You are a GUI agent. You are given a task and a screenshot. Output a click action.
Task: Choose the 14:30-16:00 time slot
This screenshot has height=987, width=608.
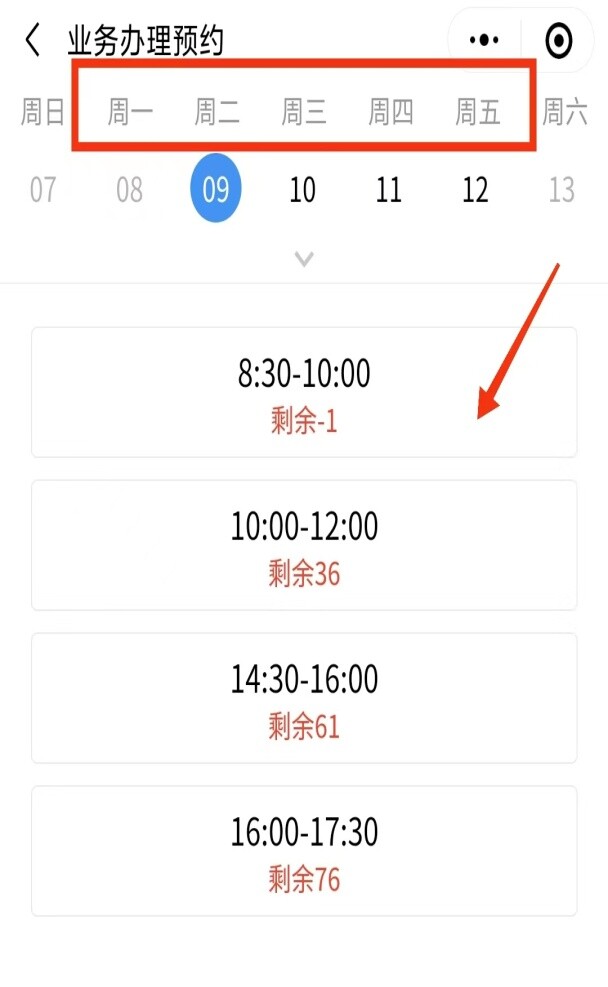pos(304,698)
